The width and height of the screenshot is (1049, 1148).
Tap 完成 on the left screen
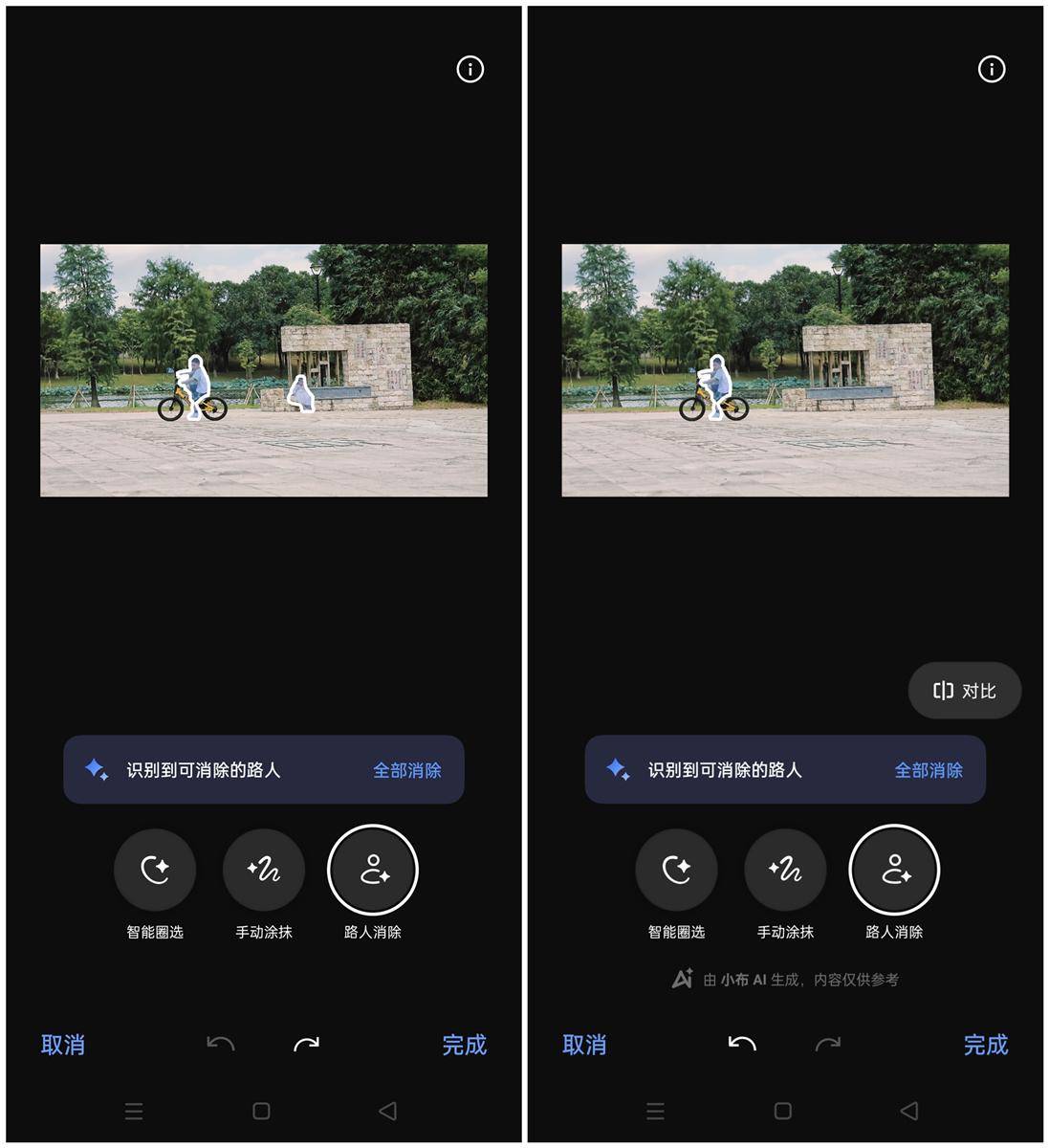point(464,1045)
